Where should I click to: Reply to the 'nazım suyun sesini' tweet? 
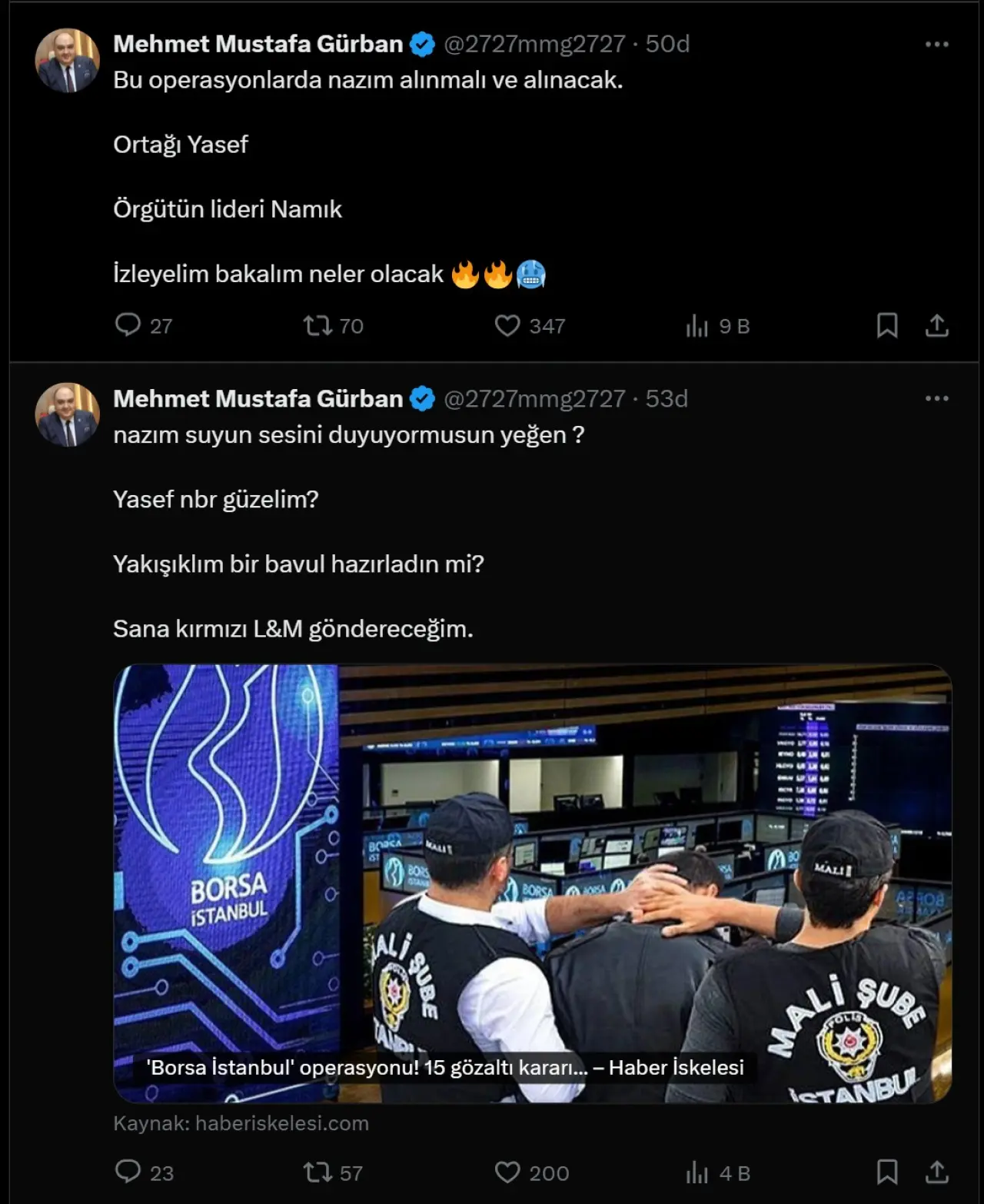128,1172
